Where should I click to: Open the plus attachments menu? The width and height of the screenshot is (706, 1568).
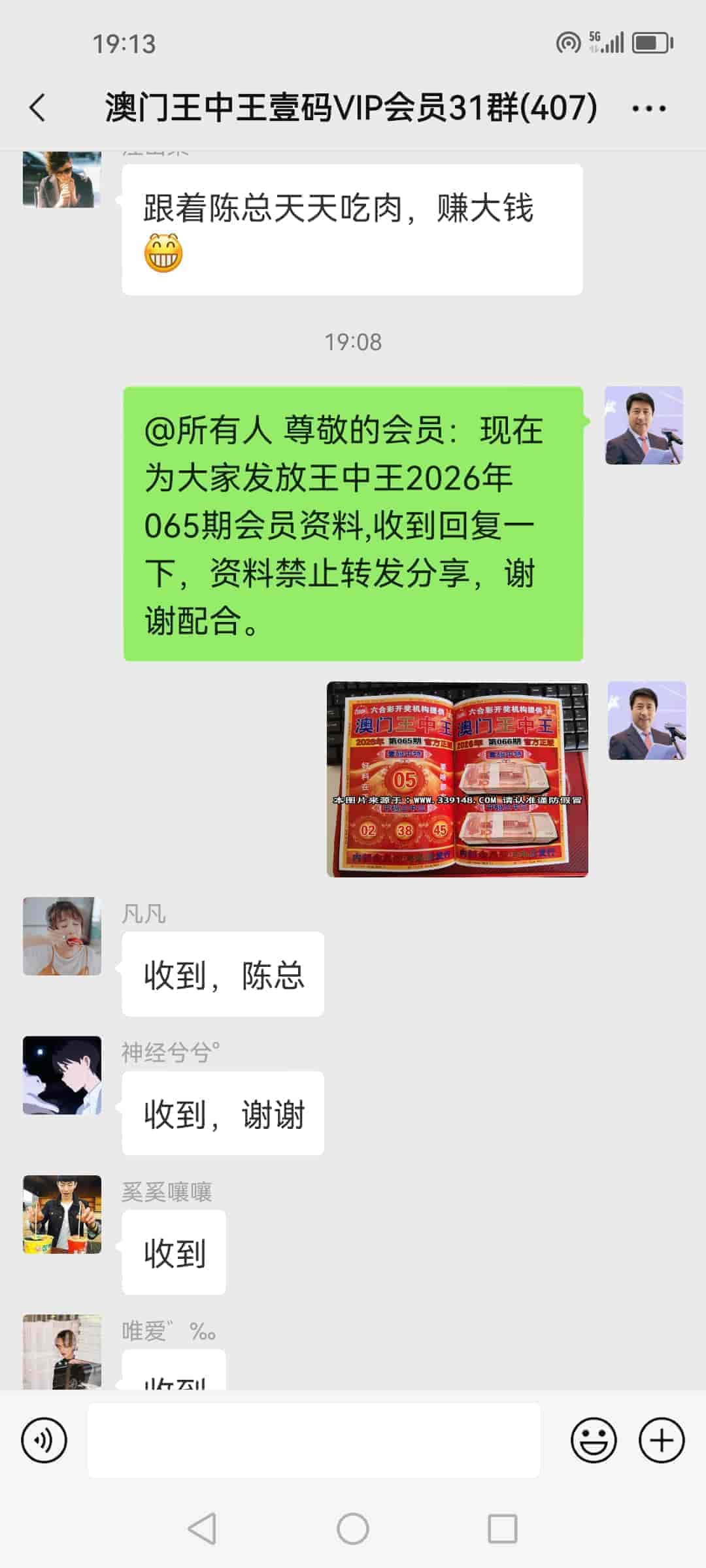662,1440
